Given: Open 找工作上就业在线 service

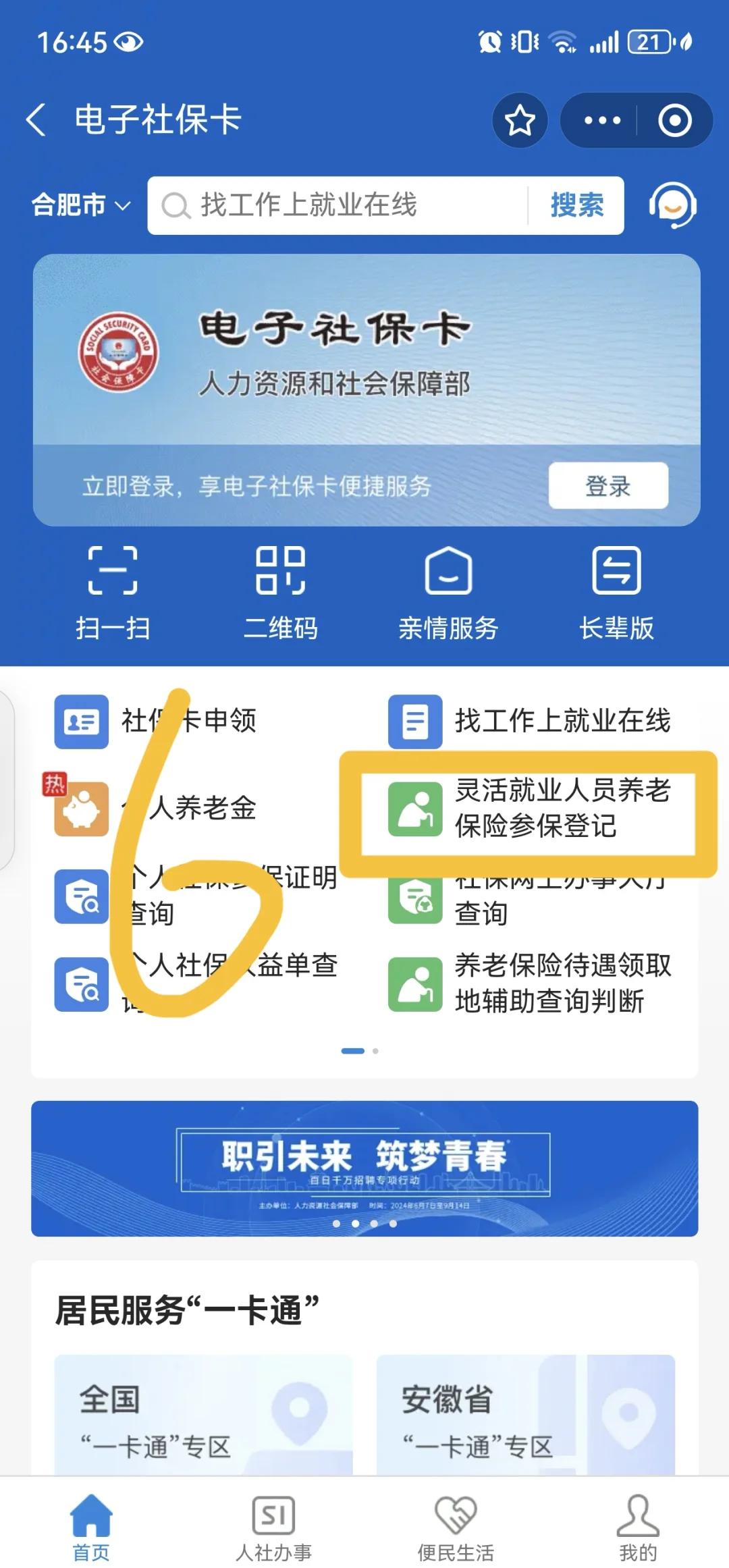Looking at the screenshot, I should 529,721.
